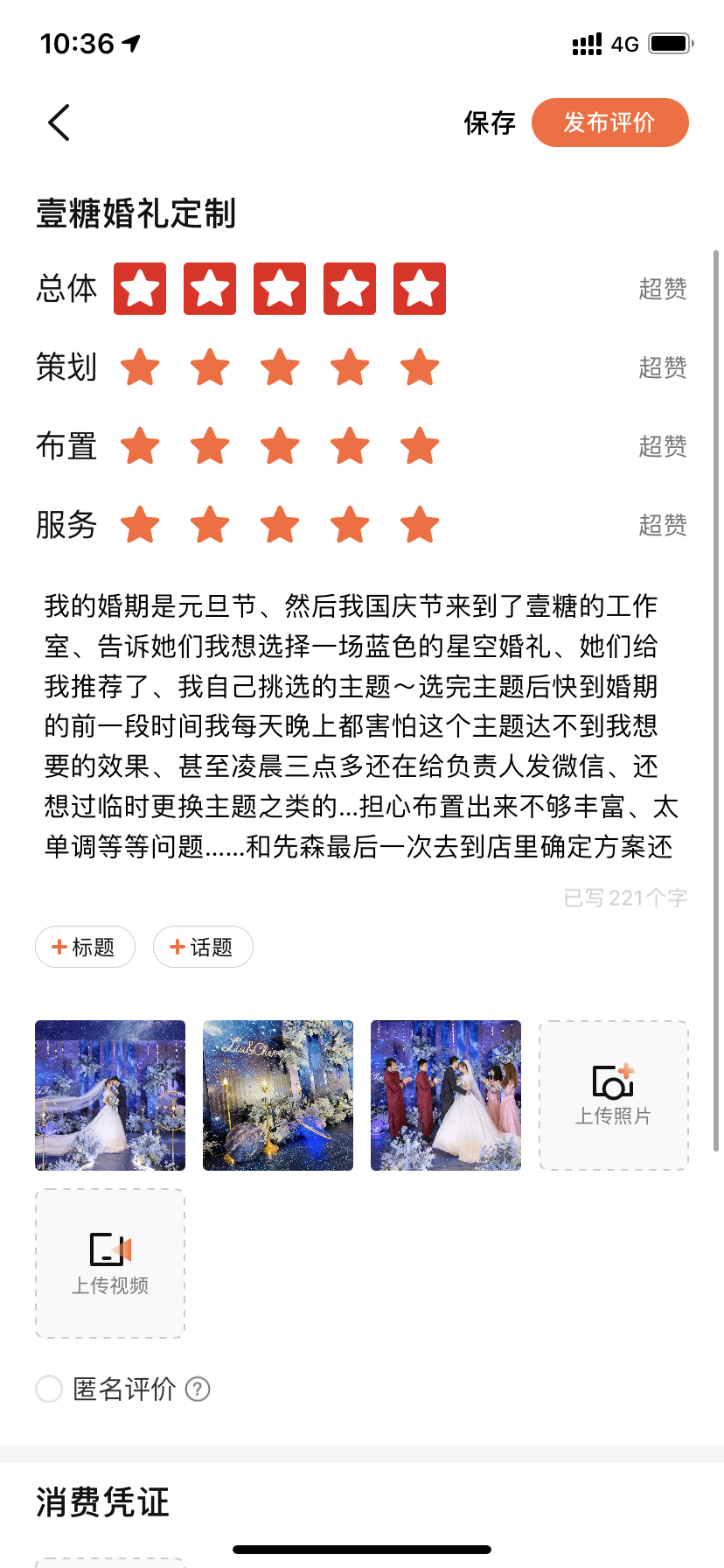
Task: Open the first uploaded wedding photo
Action: [110, 1095]
